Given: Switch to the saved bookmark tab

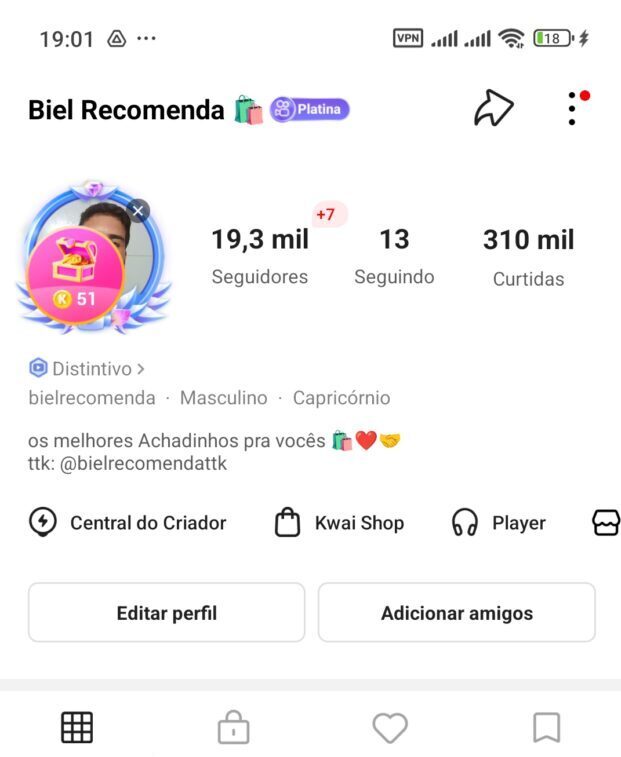Looking at the screenshot, I should click(x=547, y=727).
